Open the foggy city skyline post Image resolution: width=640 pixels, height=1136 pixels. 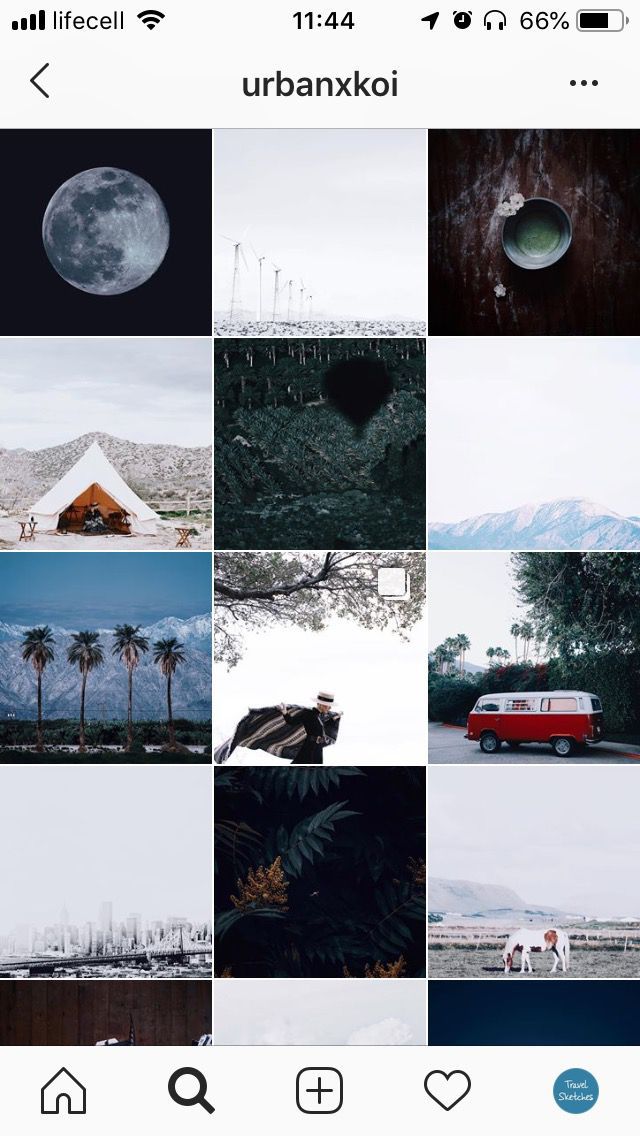point(106,872)
